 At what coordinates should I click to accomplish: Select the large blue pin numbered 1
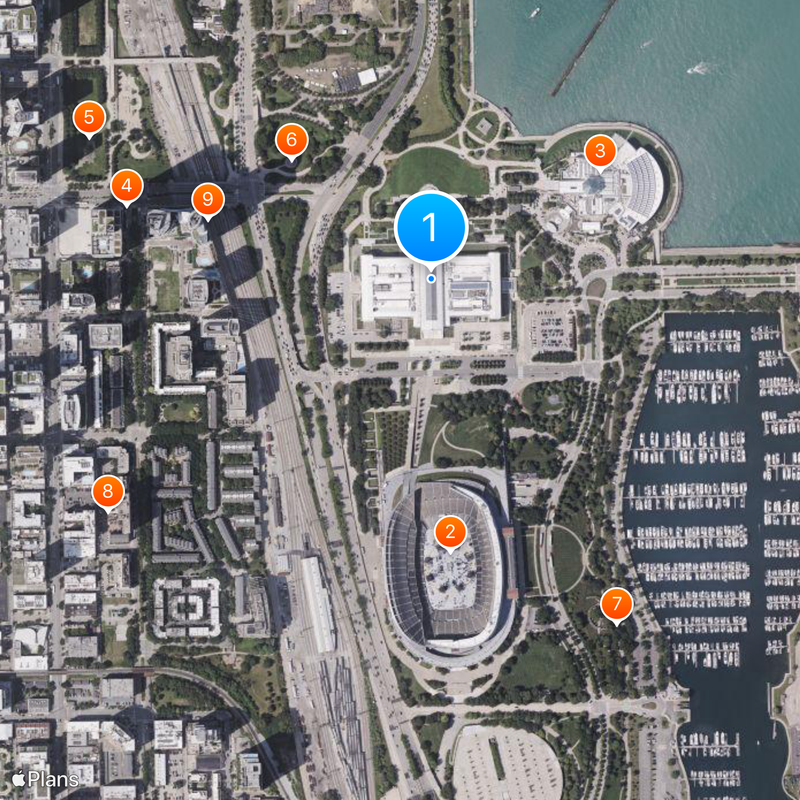point(431,228)
